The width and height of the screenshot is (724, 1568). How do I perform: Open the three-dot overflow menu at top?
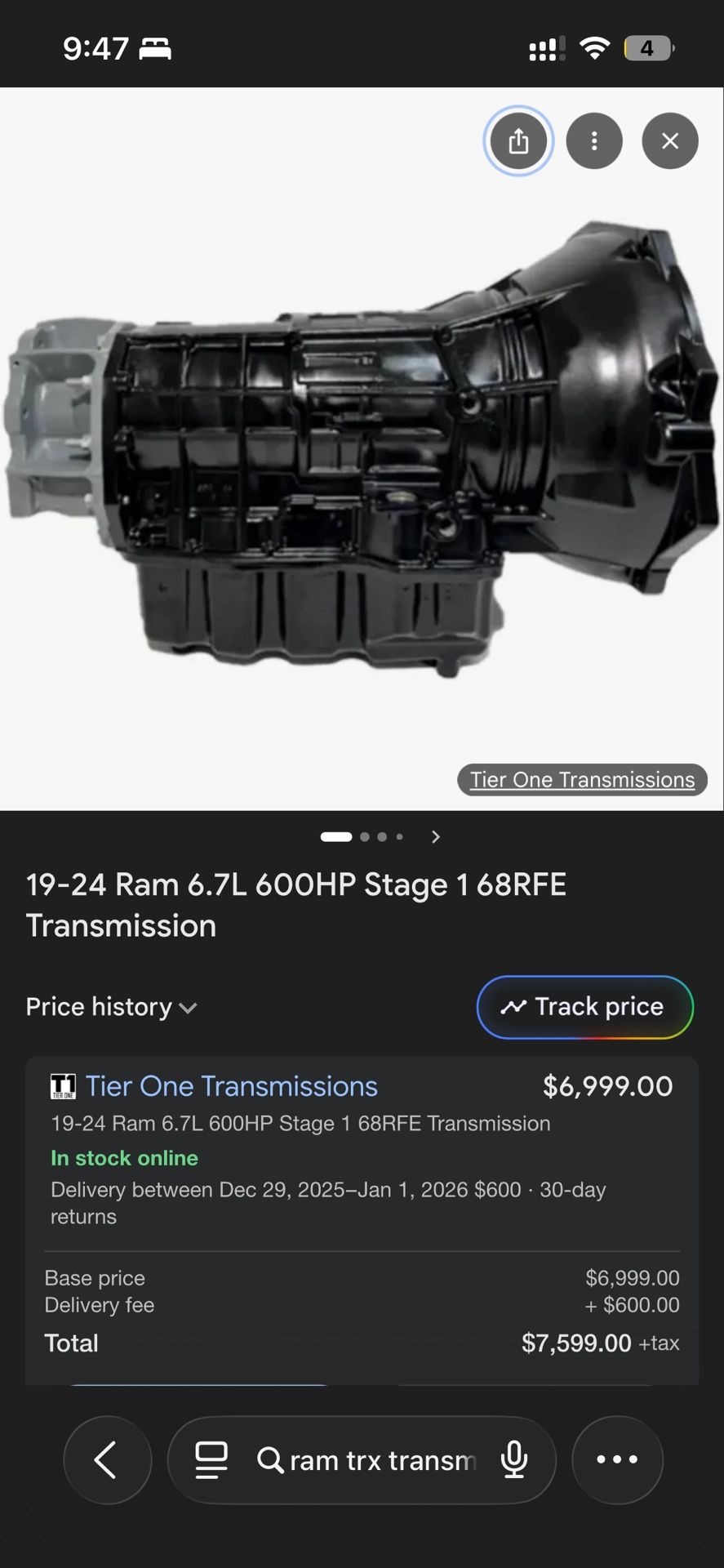tap(594, 140)
